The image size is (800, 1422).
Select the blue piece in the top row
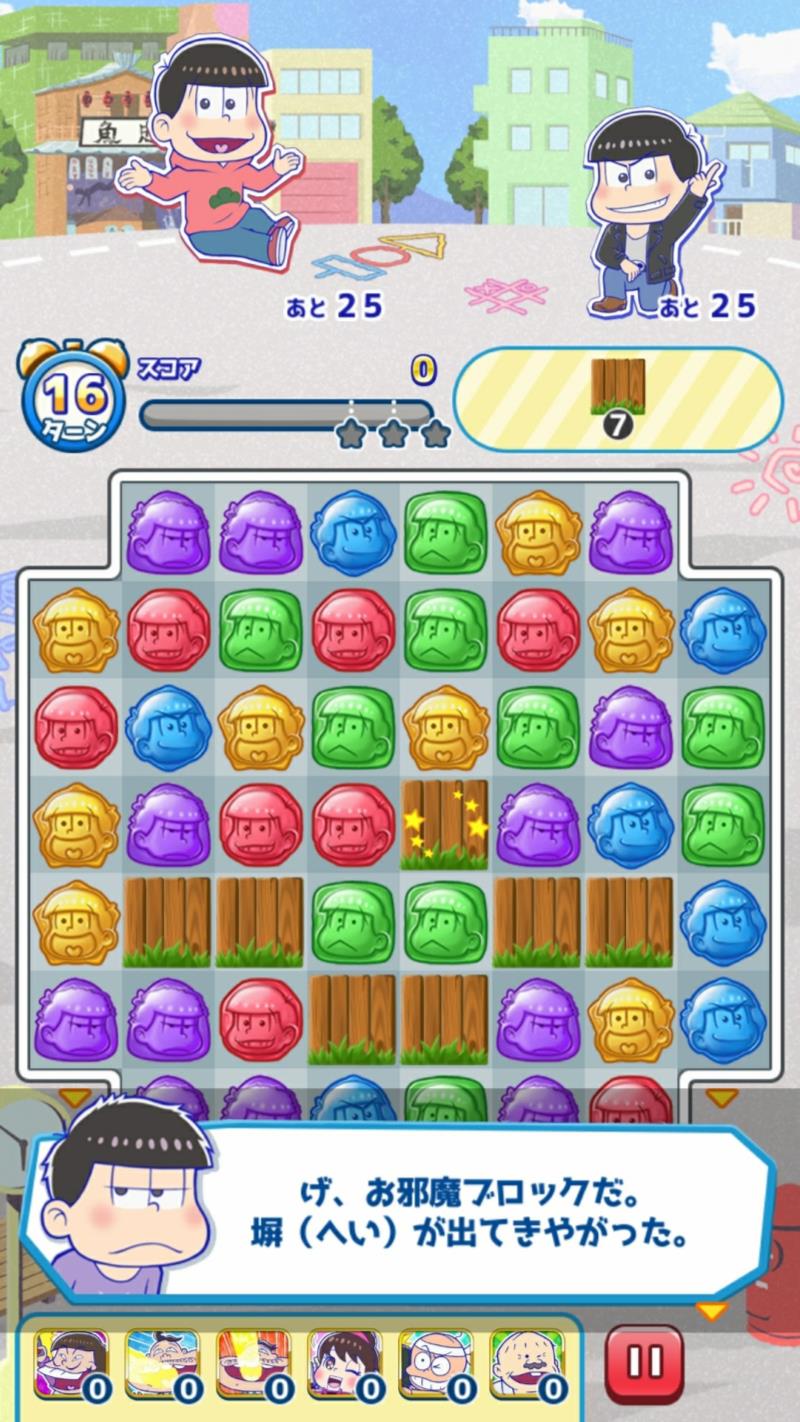pyautogui.click(x=353, y=531)
